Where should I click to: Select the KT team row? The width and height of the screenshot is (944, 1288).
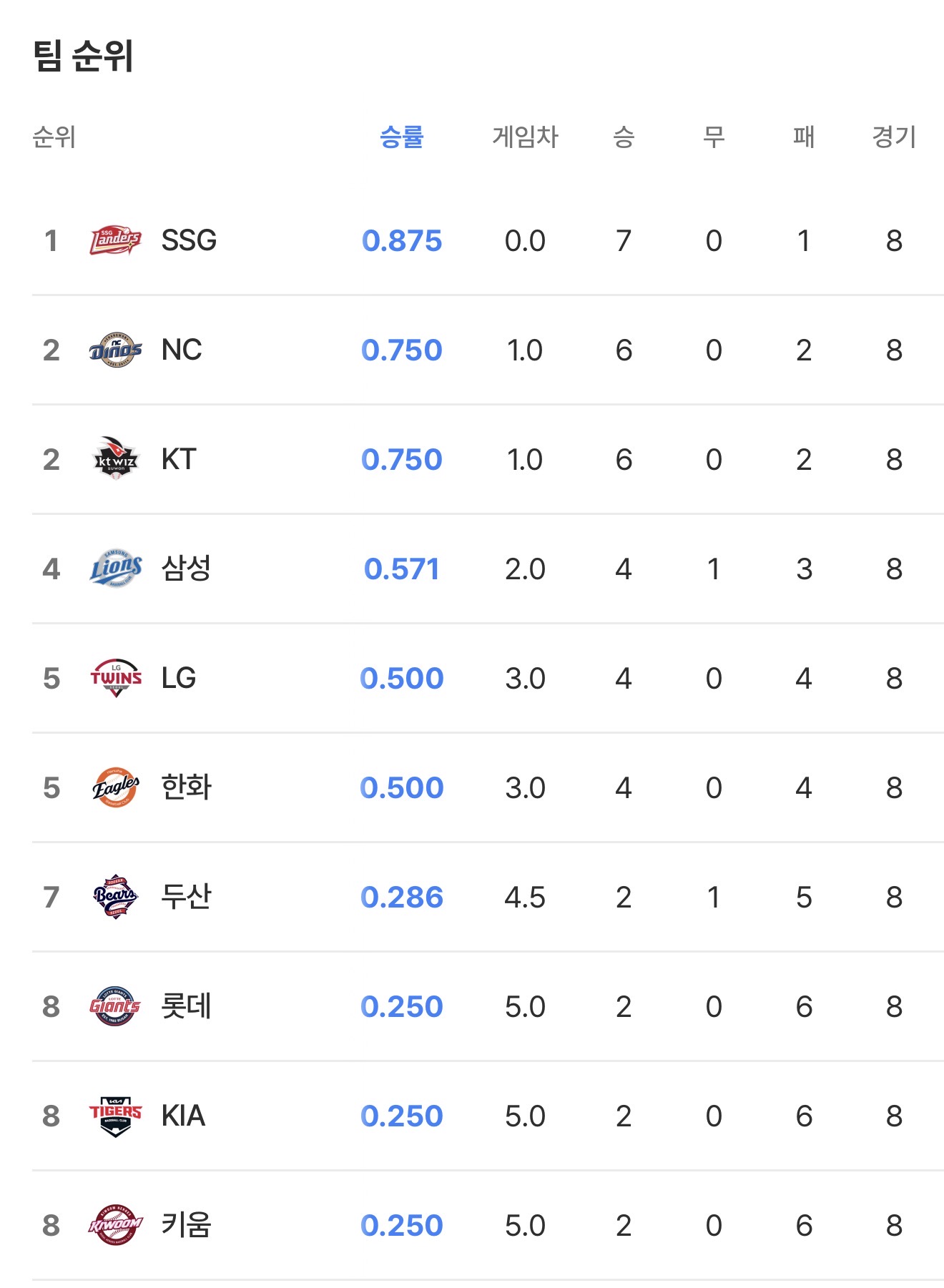pyautogui.click(x=179, y=460)
